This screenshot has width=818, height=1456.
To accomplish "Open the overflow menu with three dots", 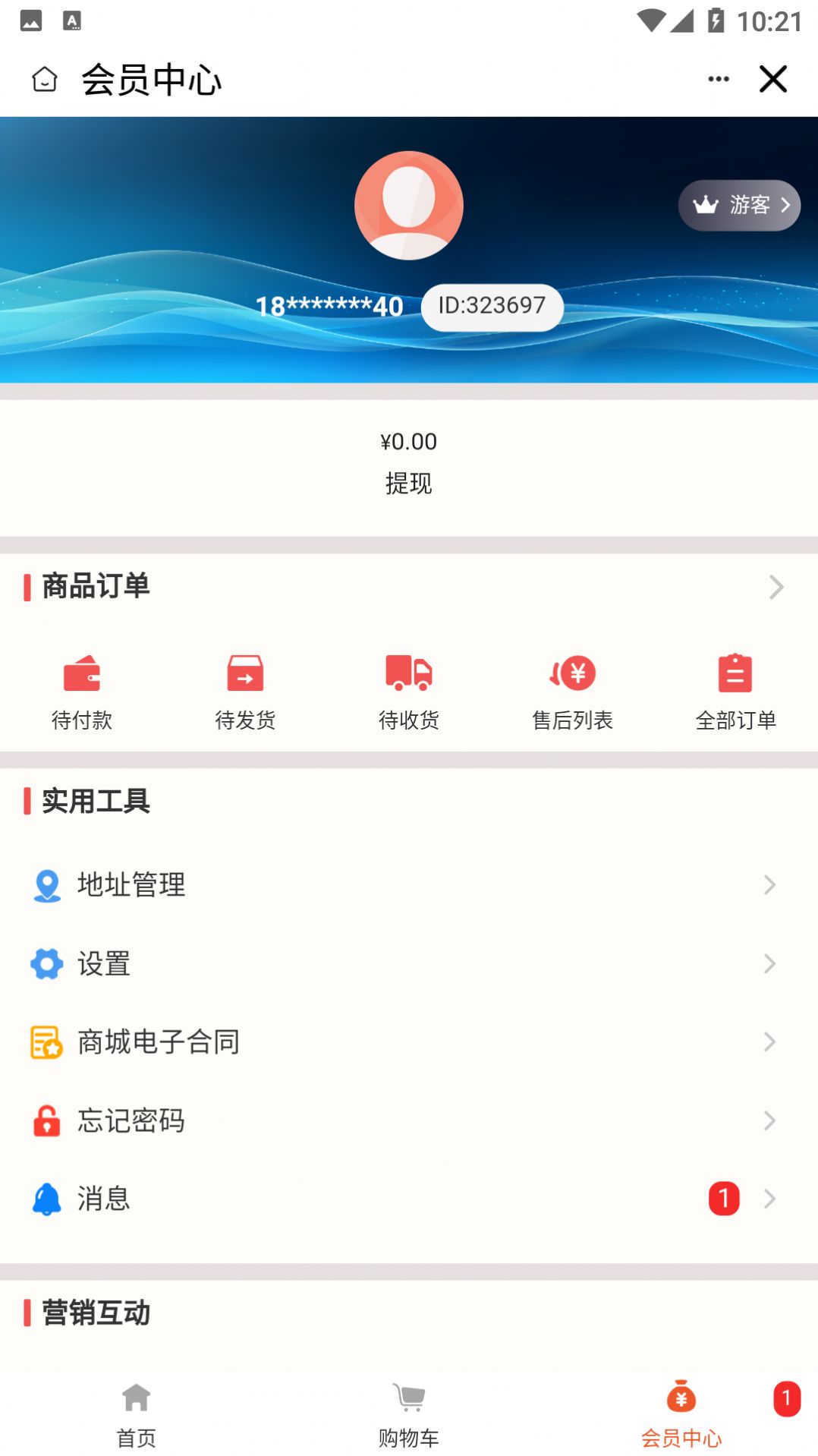I will pos(717,78).
